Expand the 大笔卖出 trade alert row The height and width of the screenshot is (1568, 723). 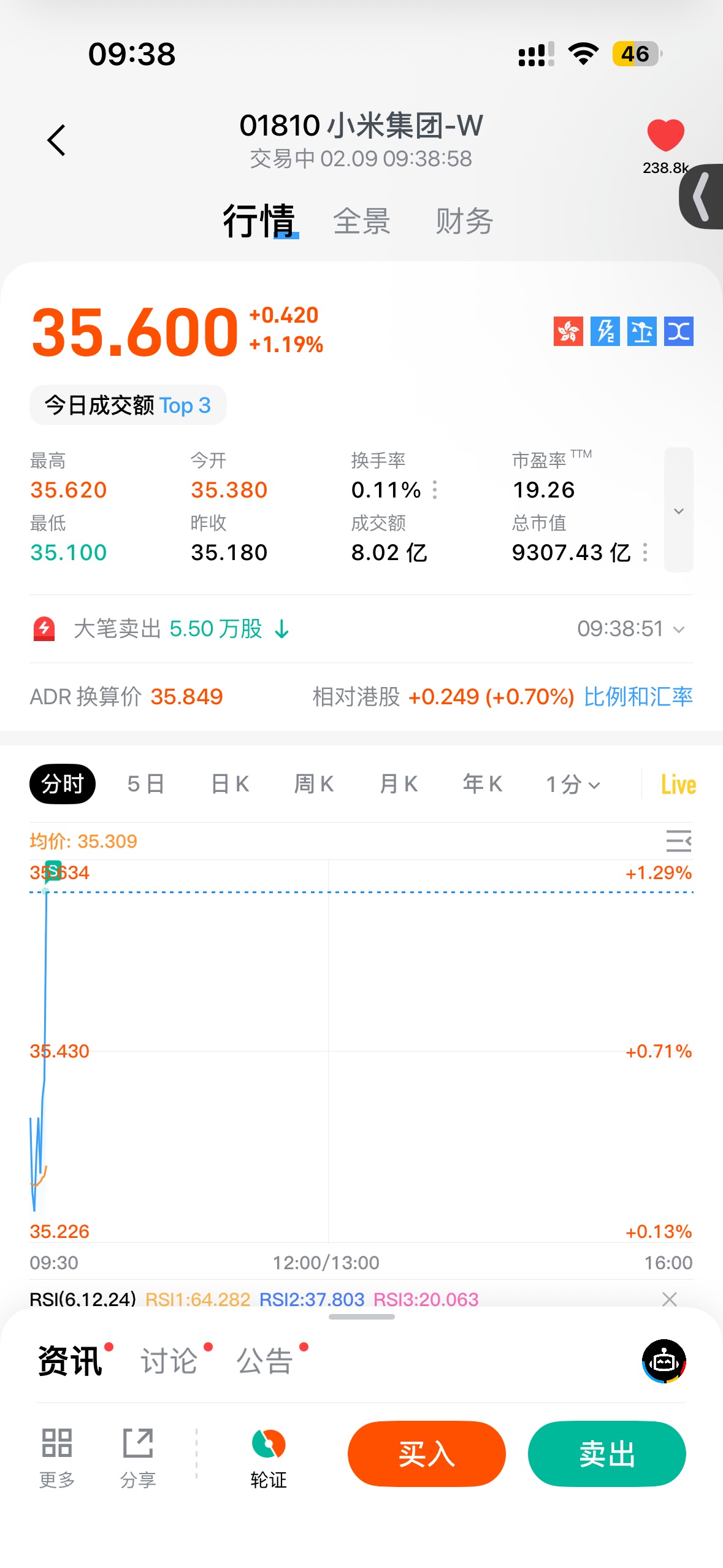pos(678,629)
